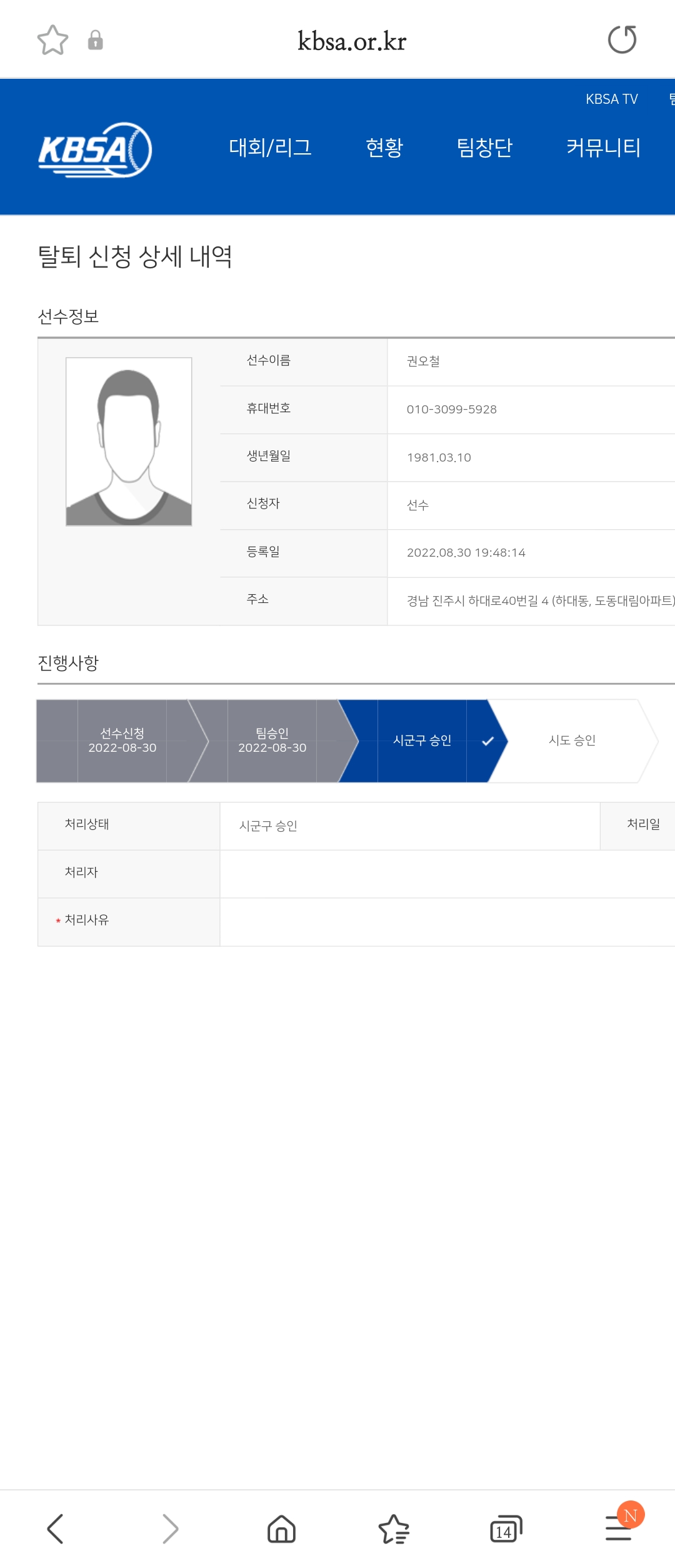Go forward to the next page
Image resolution: width=675 pixels, height=1568 pixels.
point(169,1529)
